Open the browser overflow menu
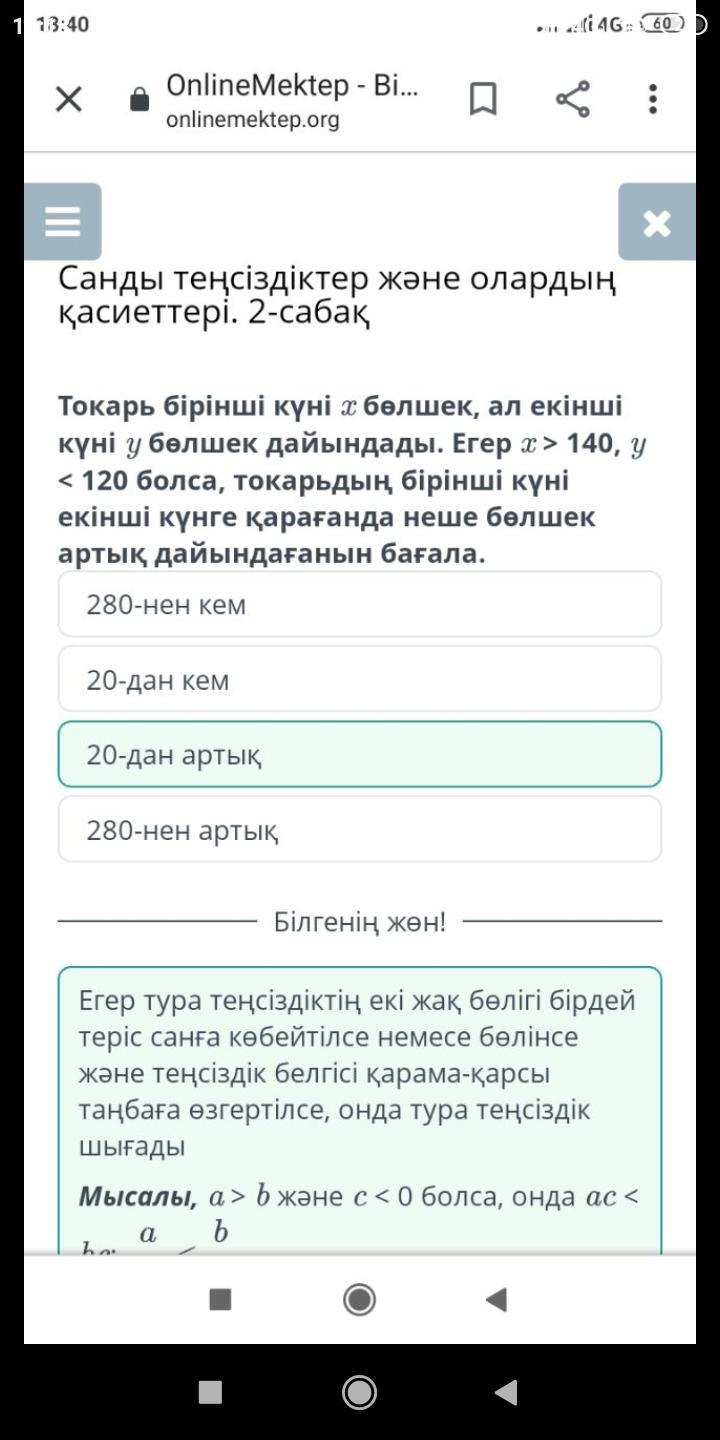Viewport: 720px width, 1440px height. coord(653,99)
